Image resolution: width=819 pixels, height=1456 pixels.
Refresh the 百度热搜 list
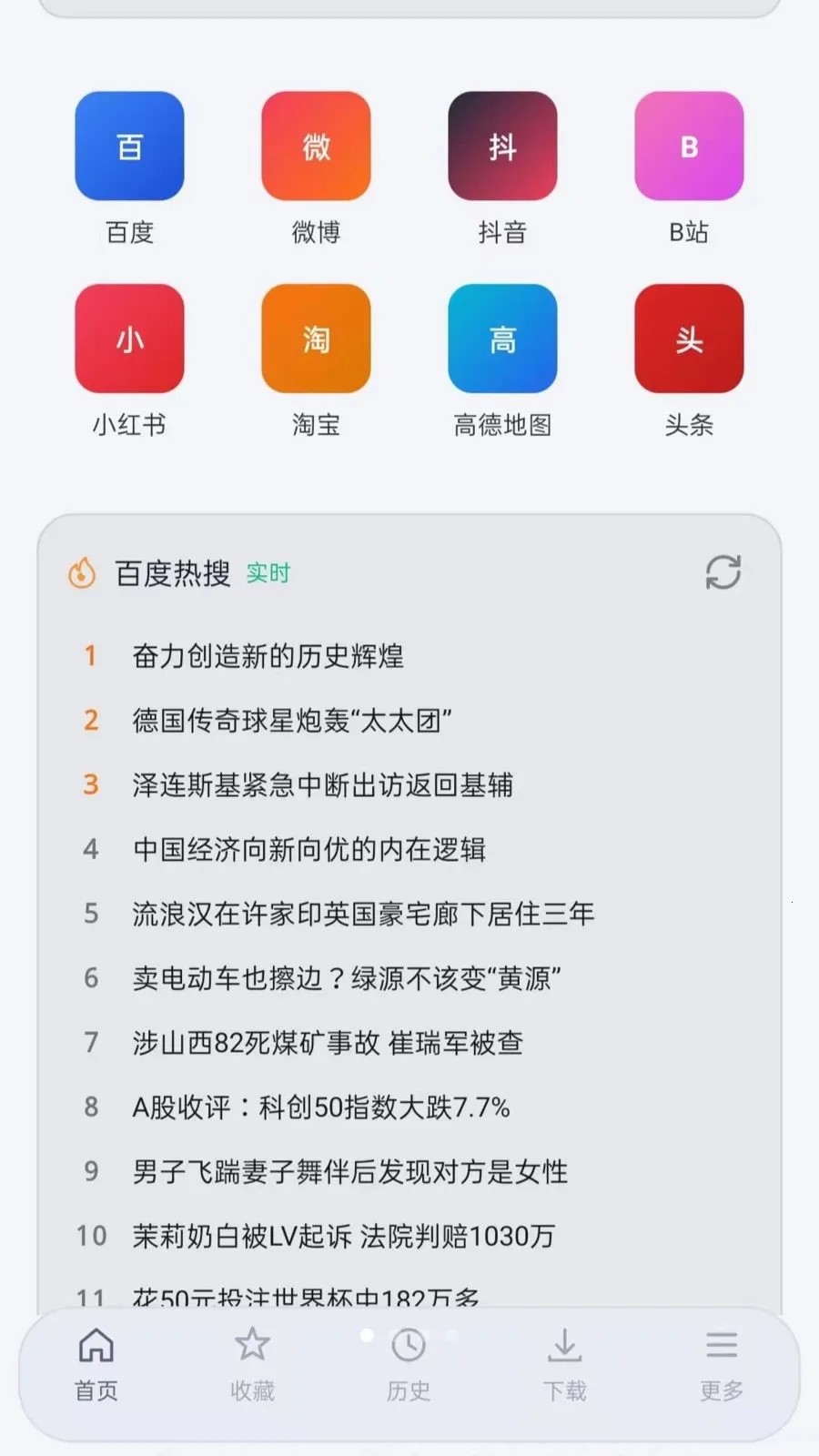(x=723, y=572)
